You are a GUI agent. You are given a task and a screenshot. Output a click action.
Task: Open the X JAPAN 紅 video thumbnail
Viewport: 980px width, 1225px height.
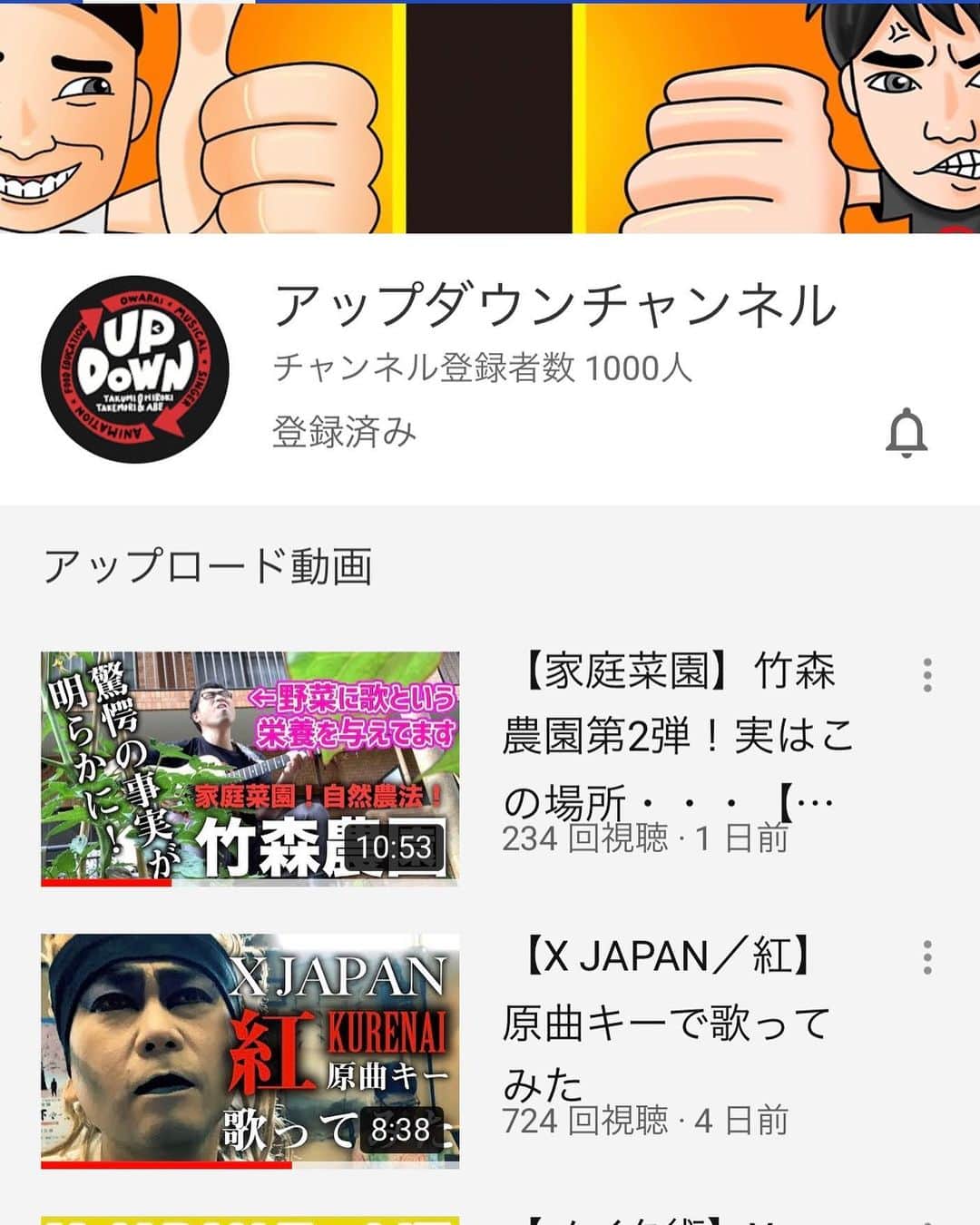click(x=250, y=1050)
